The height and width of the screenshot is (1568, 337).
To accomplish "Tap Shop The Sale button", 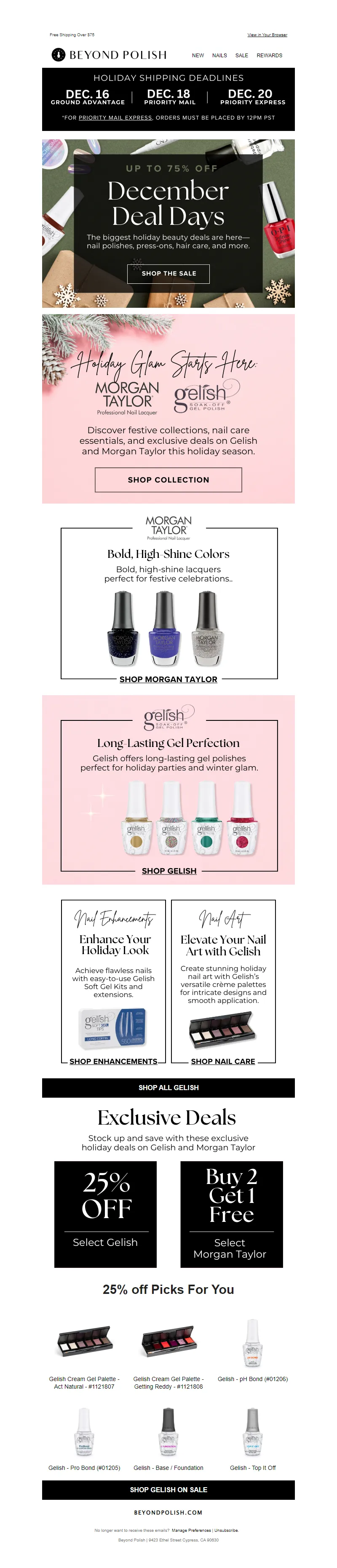I will (x=168, y=273).
